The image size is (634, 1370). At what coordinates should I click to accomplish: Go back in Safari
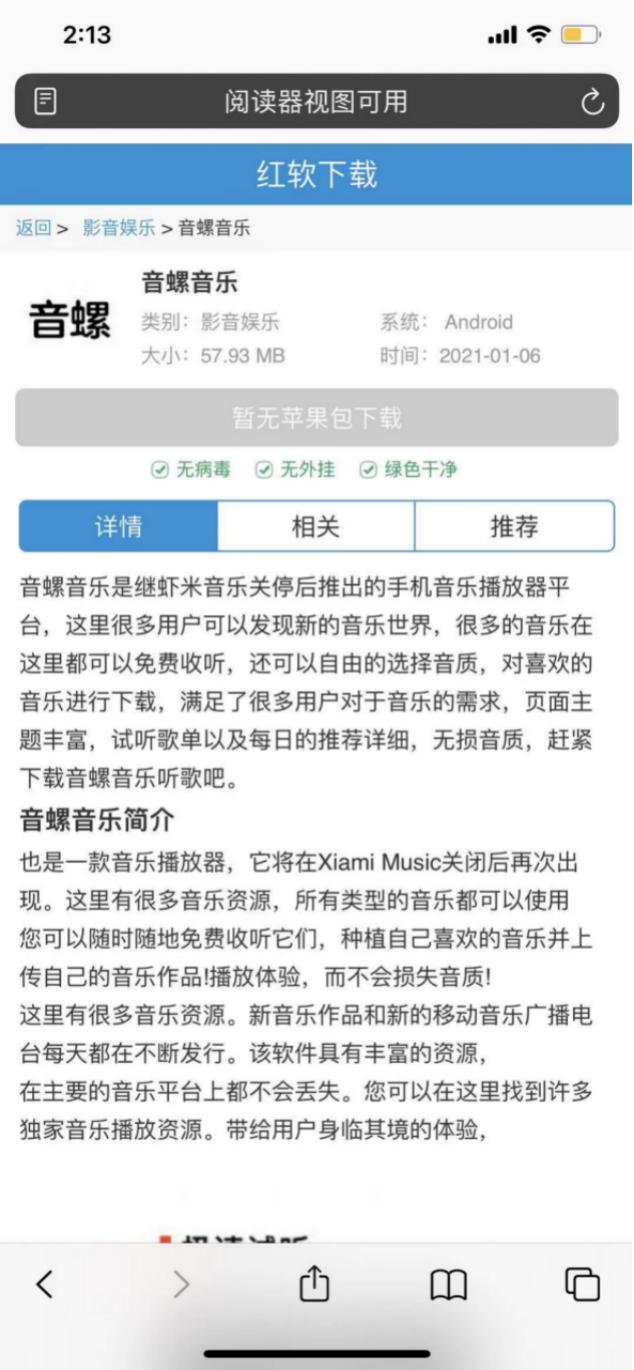pyautogui.click(x=45, y=1284)
